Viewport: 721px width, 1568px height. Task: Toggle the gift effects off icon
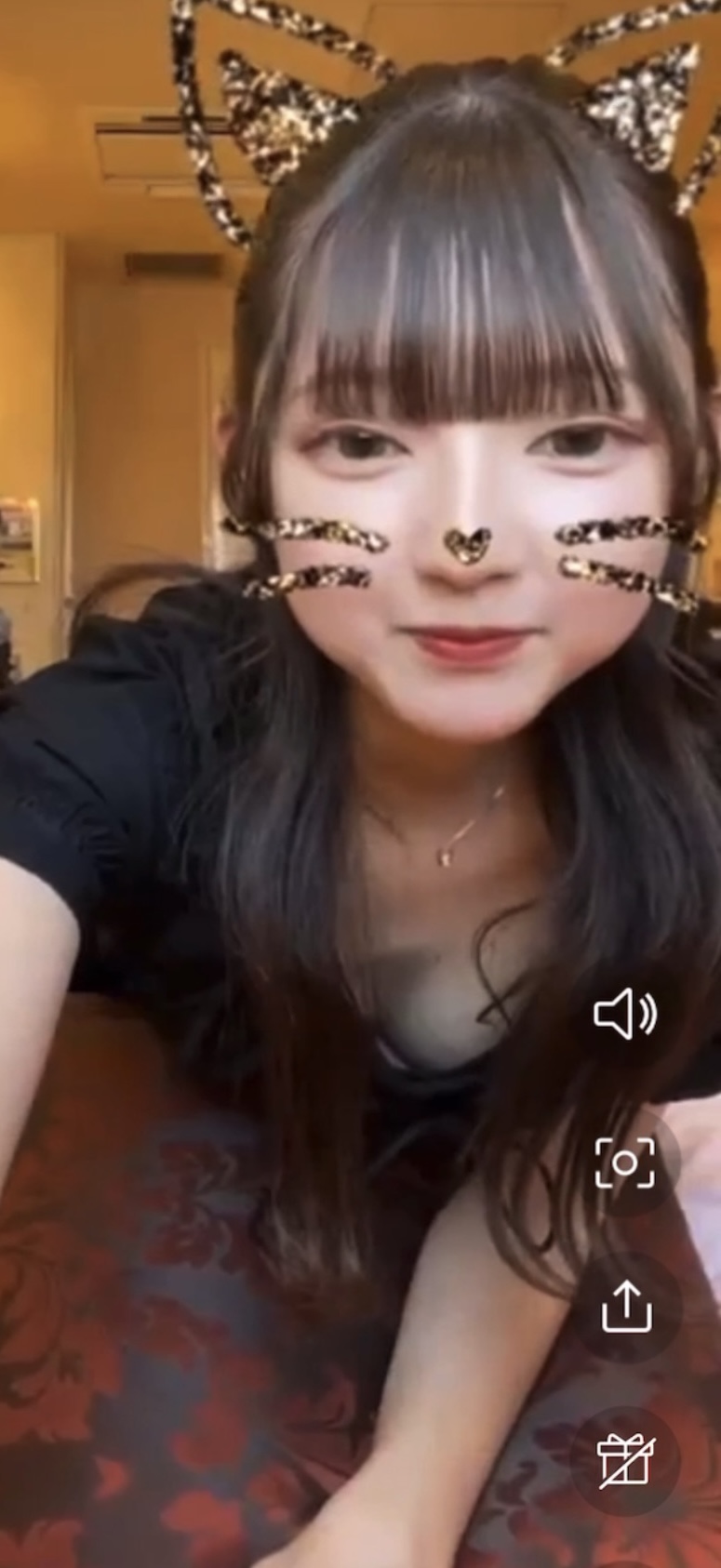click(x=625, y=1460)
